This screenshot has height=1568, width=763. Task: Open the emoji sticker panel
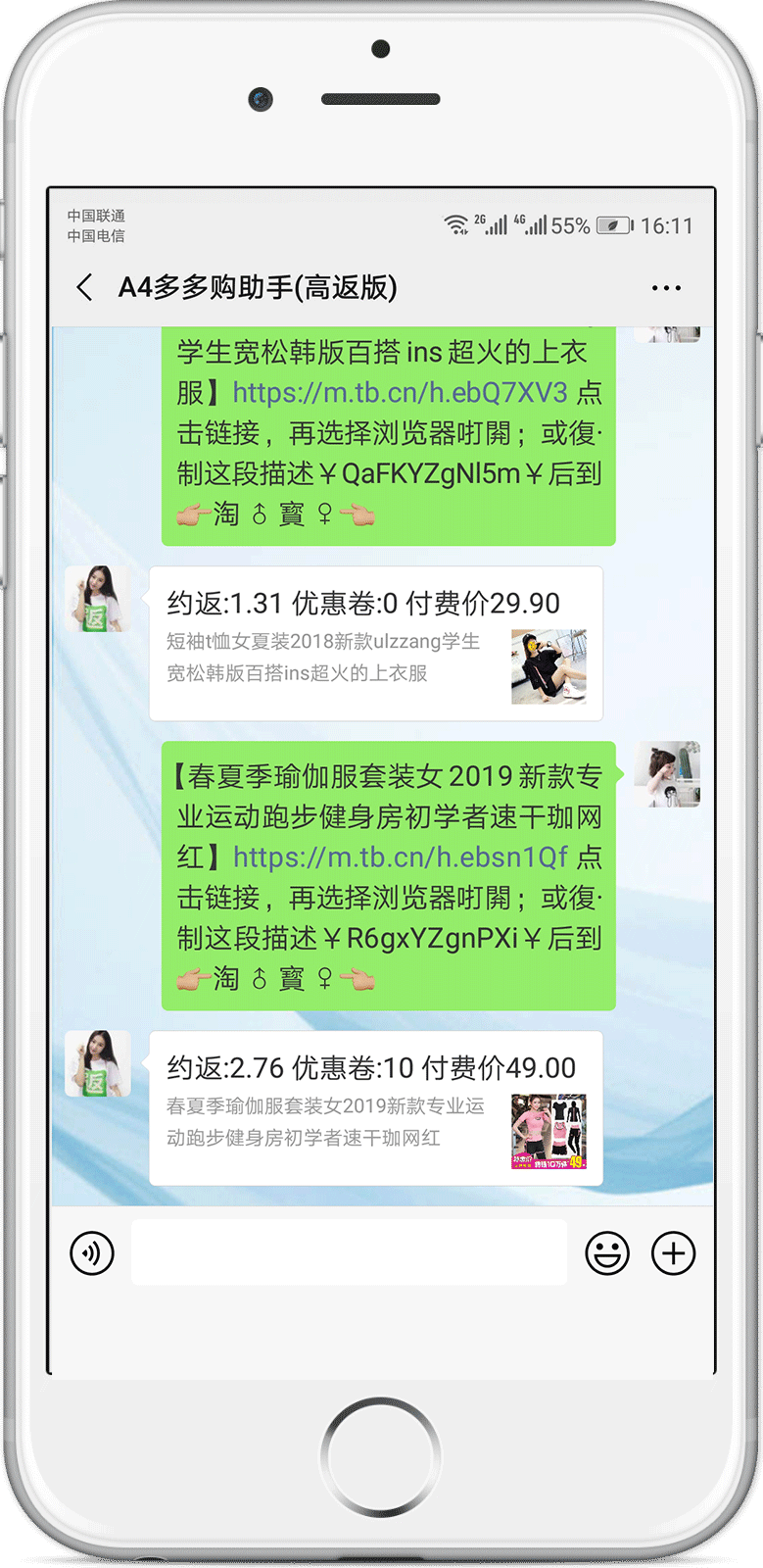(607, 1253)
